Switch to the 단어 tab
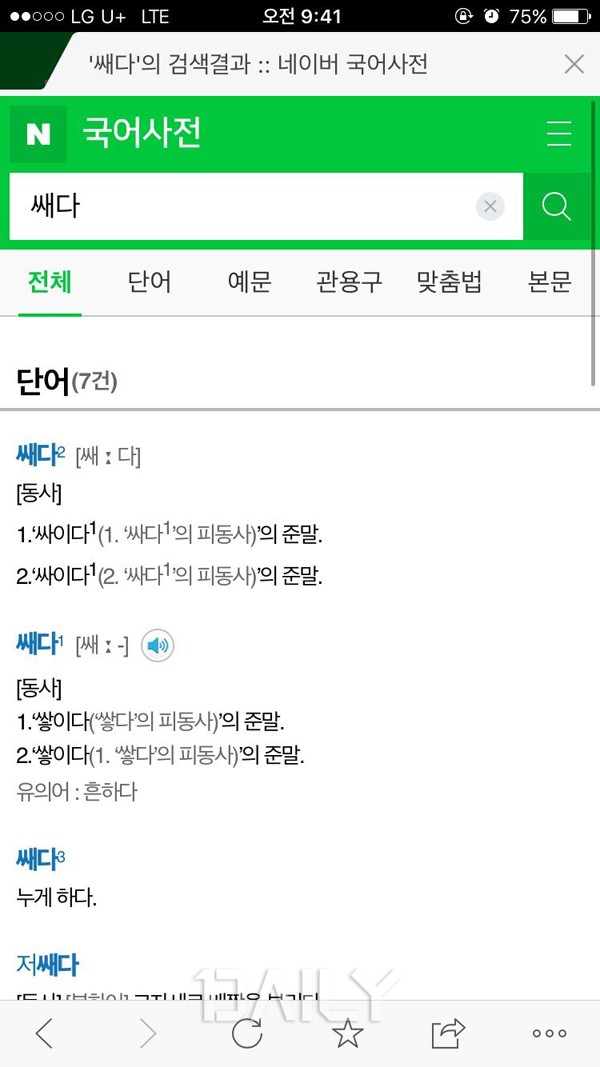This screenshot has width=600, height=1067. 149,282
